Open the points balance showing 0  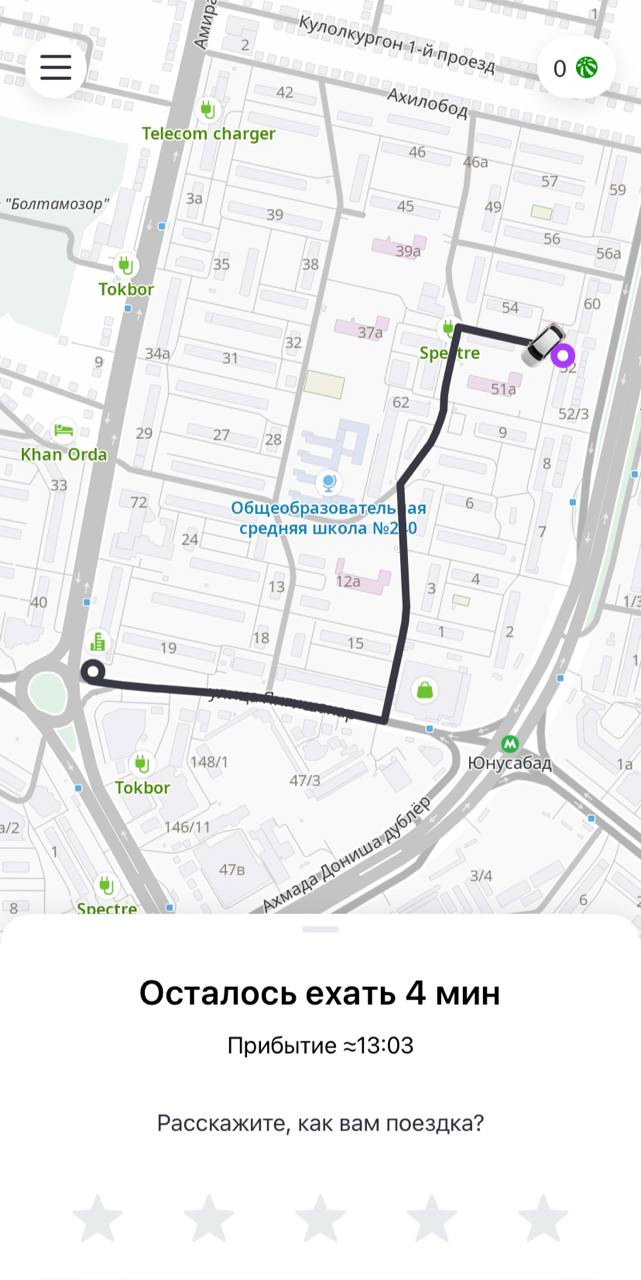(x=575, y=68)
